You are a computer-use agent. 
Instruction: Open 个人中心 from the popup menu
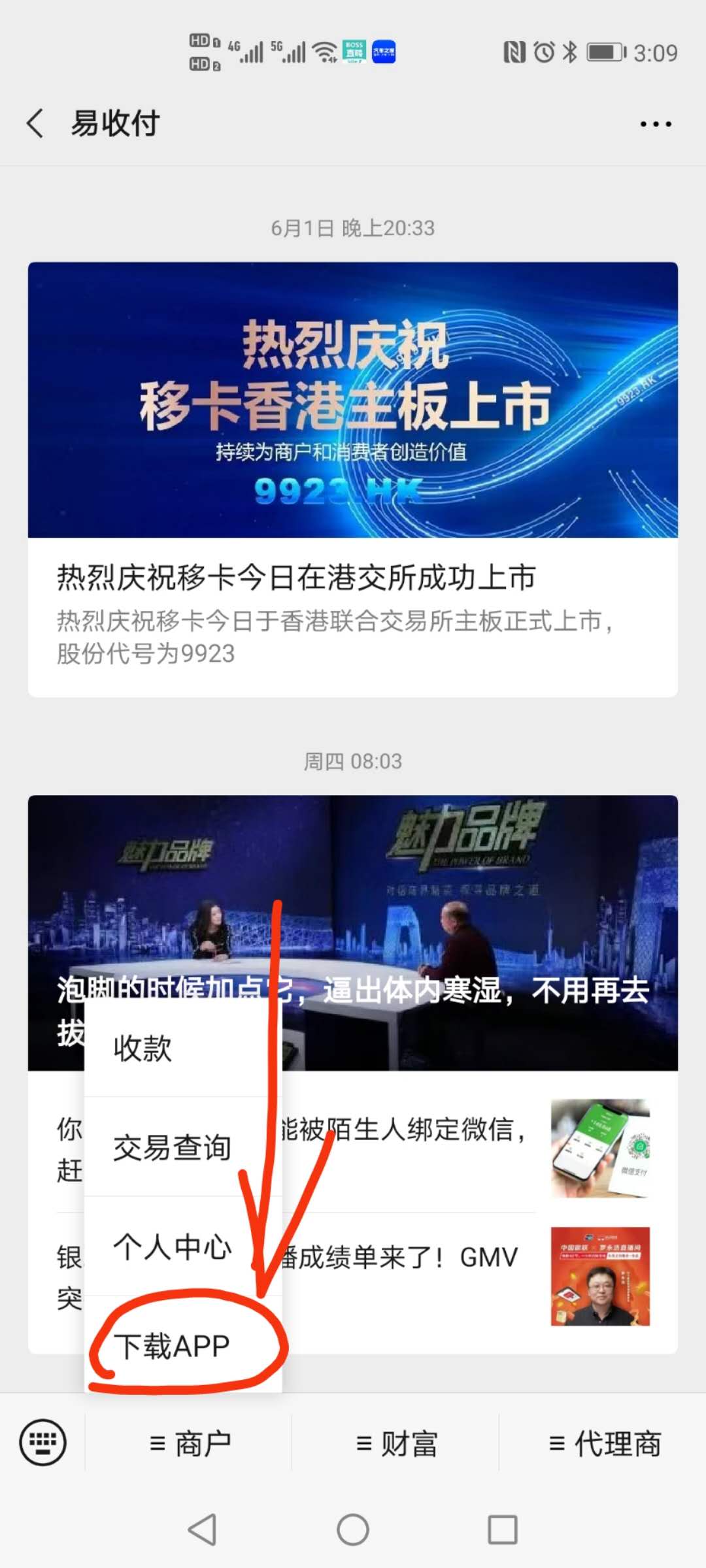pyautogui.click(x=172, y=1247)
